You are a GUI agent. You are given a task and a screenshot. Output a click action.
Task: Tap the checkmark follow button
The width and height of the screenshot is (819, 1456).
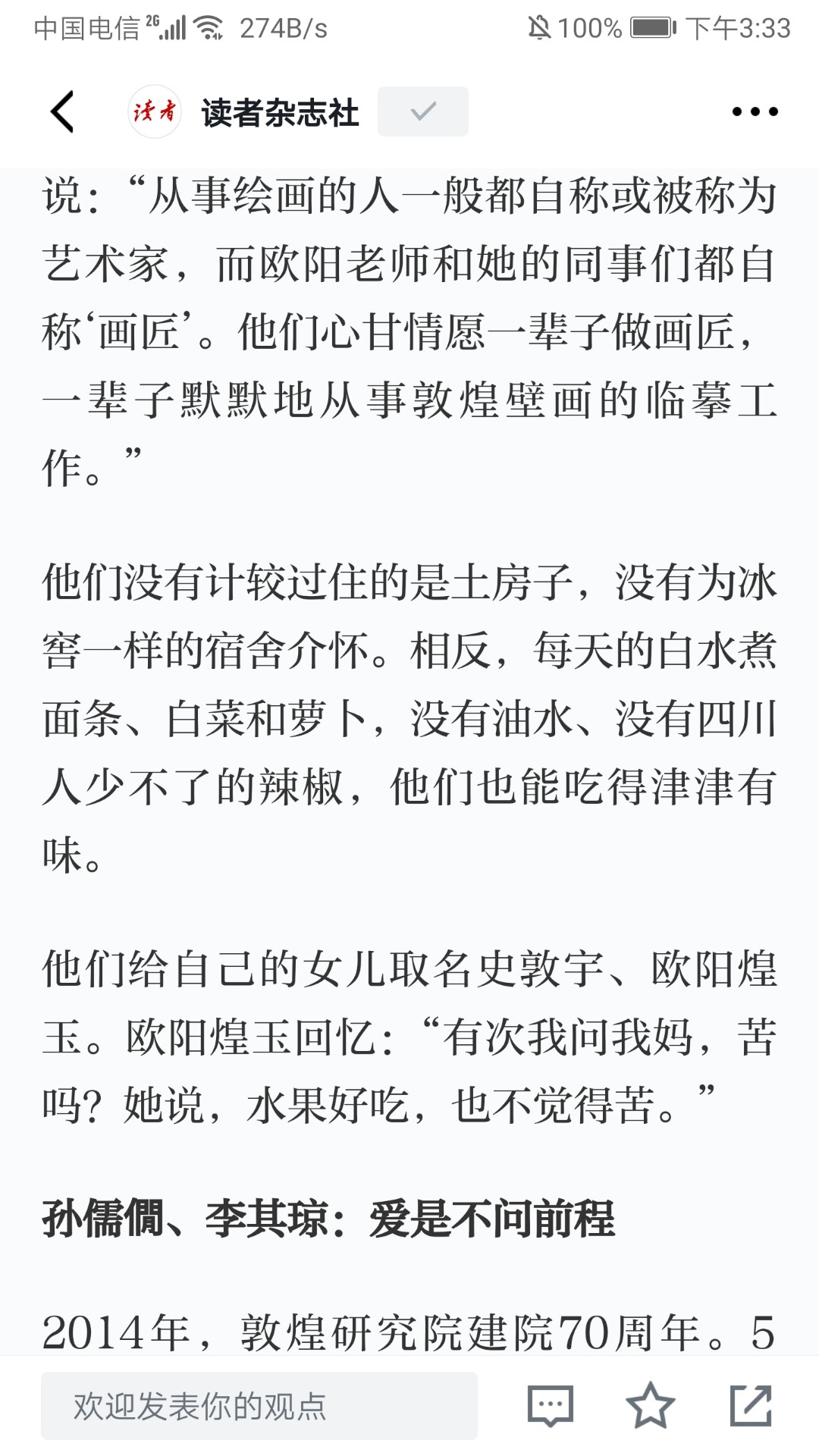[423, 111]
